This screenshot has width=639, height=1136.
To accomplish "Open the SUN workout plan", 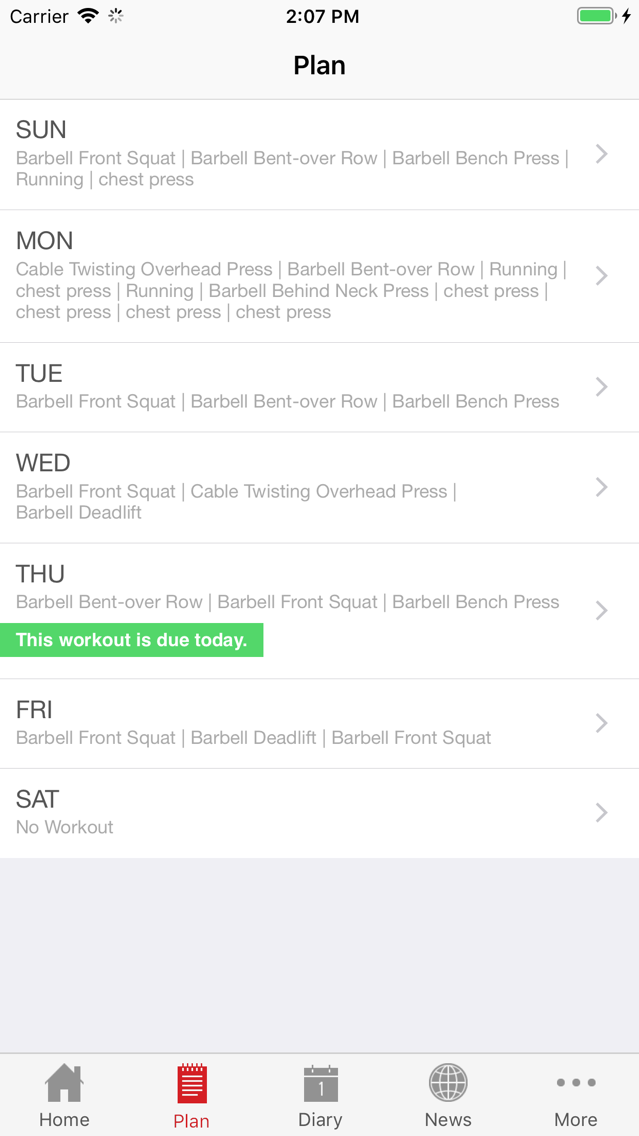I will tap(320, 154).
